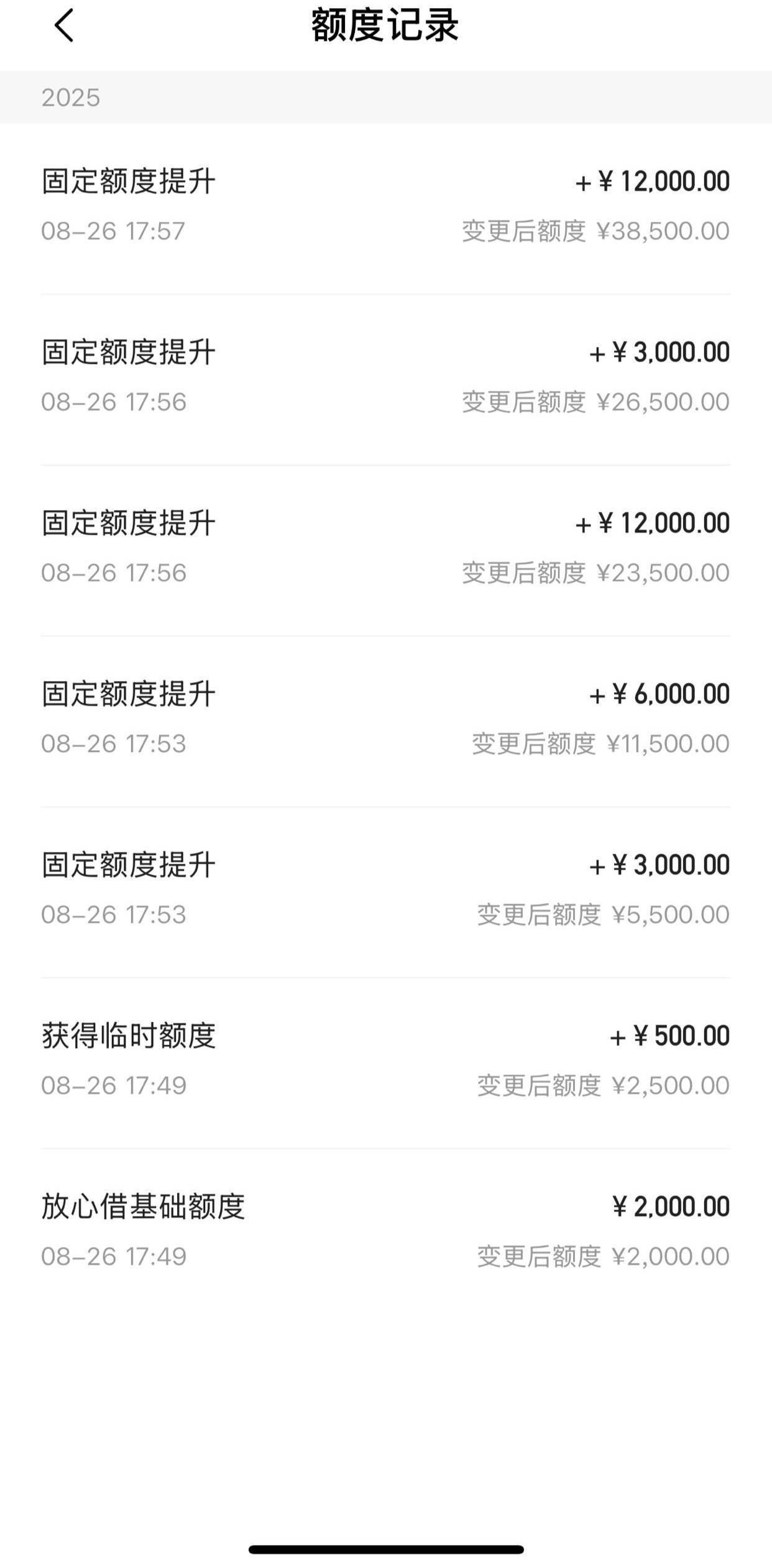Go back from the 额度记录 page
Screen dimensions: 772x1568
pos(63,26)
